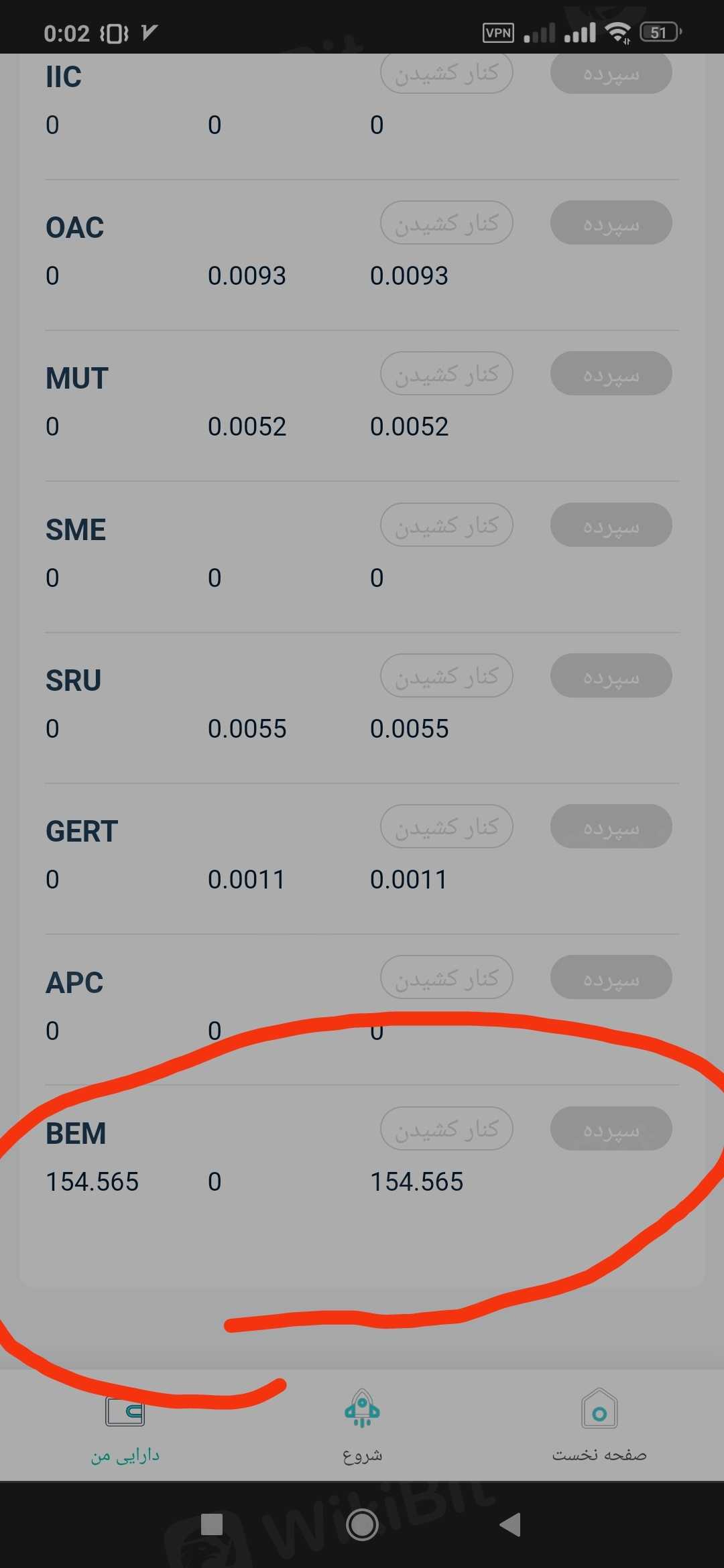724x1568 pixels.
Task: Tap the deposit button for BEM
Action: (611, 1128)
